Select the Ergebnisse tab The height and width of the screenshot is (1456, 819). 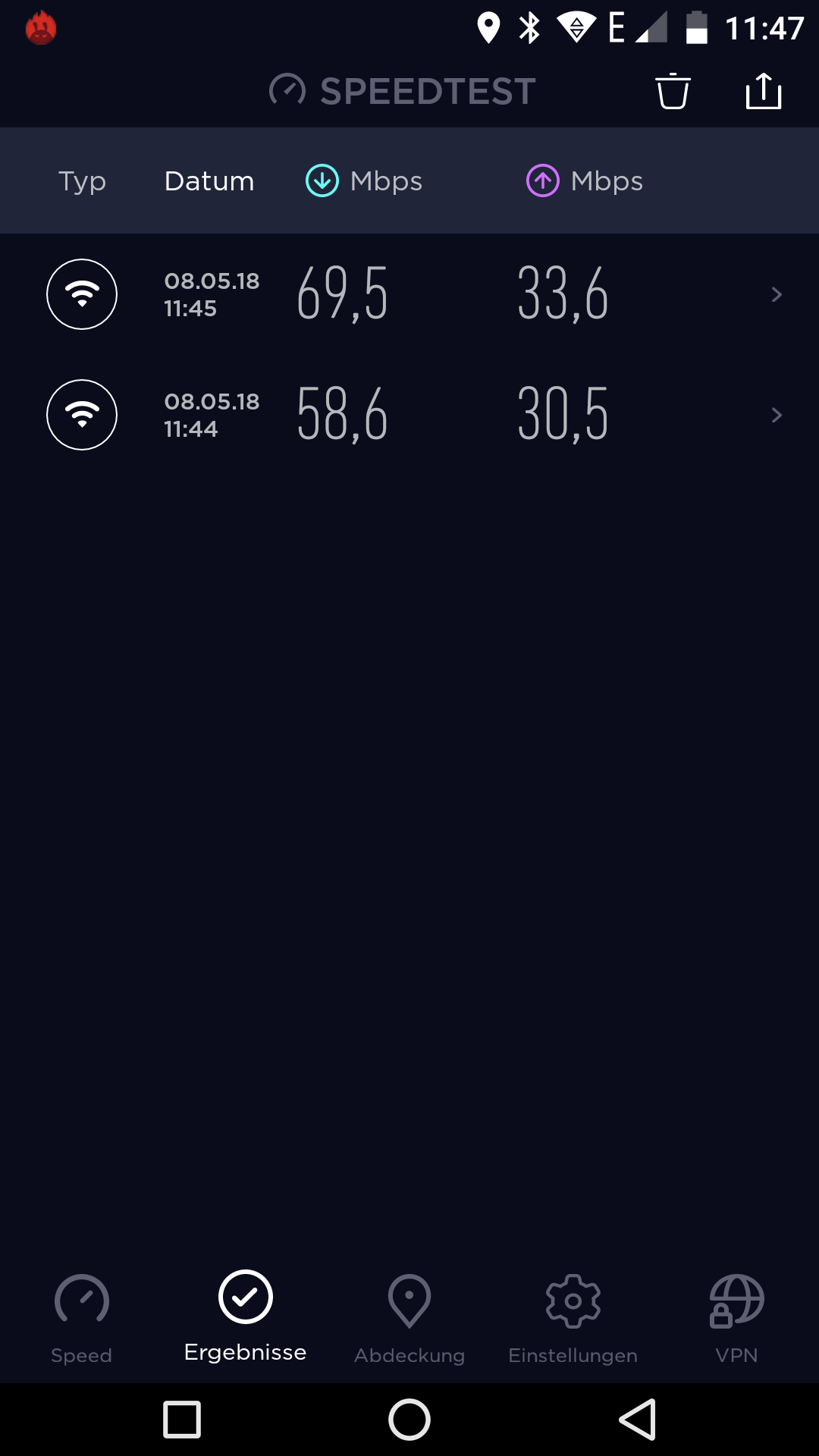[246, 1318]
